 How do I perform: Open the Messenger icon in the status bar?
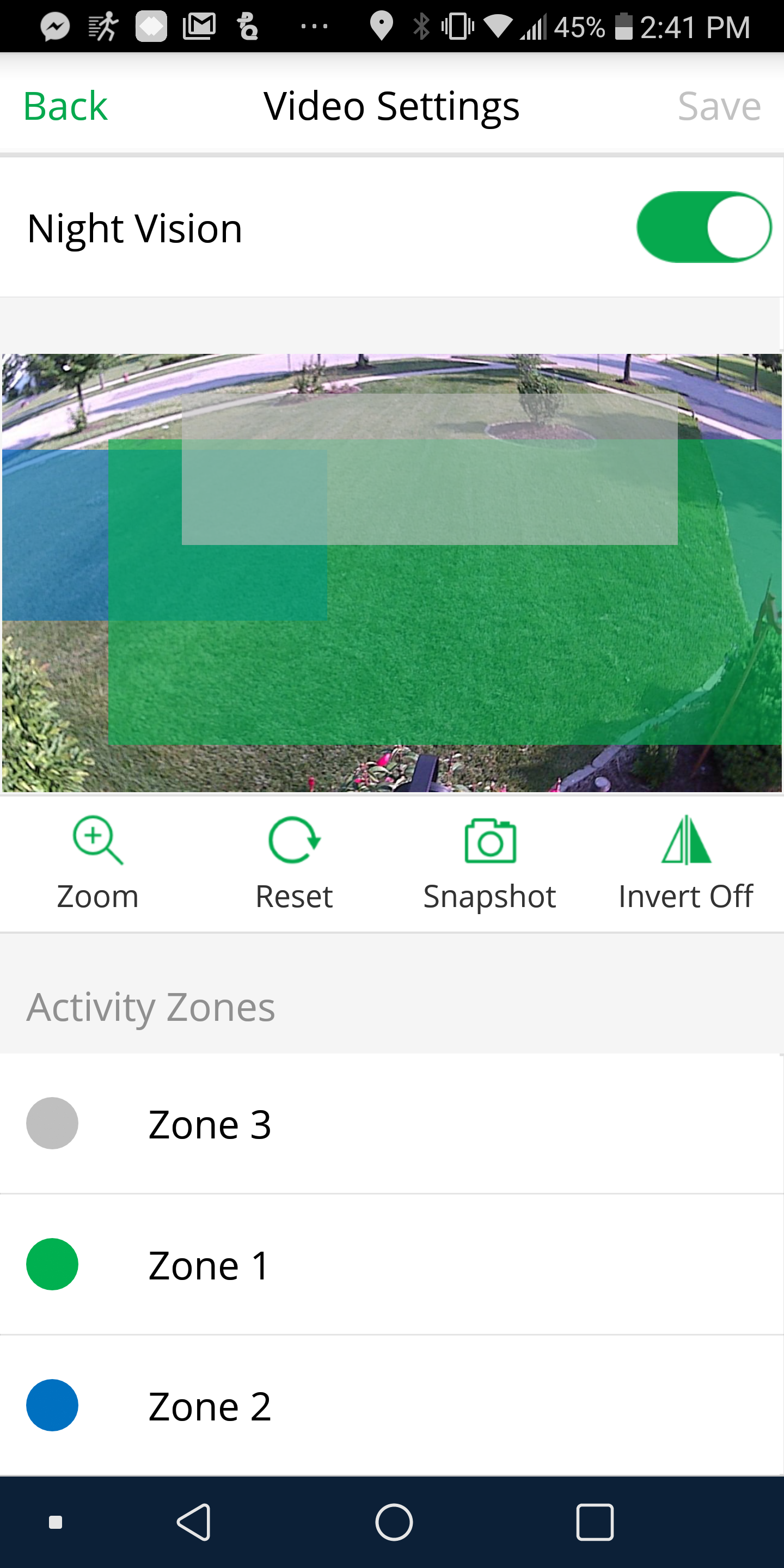pos(53,26)
